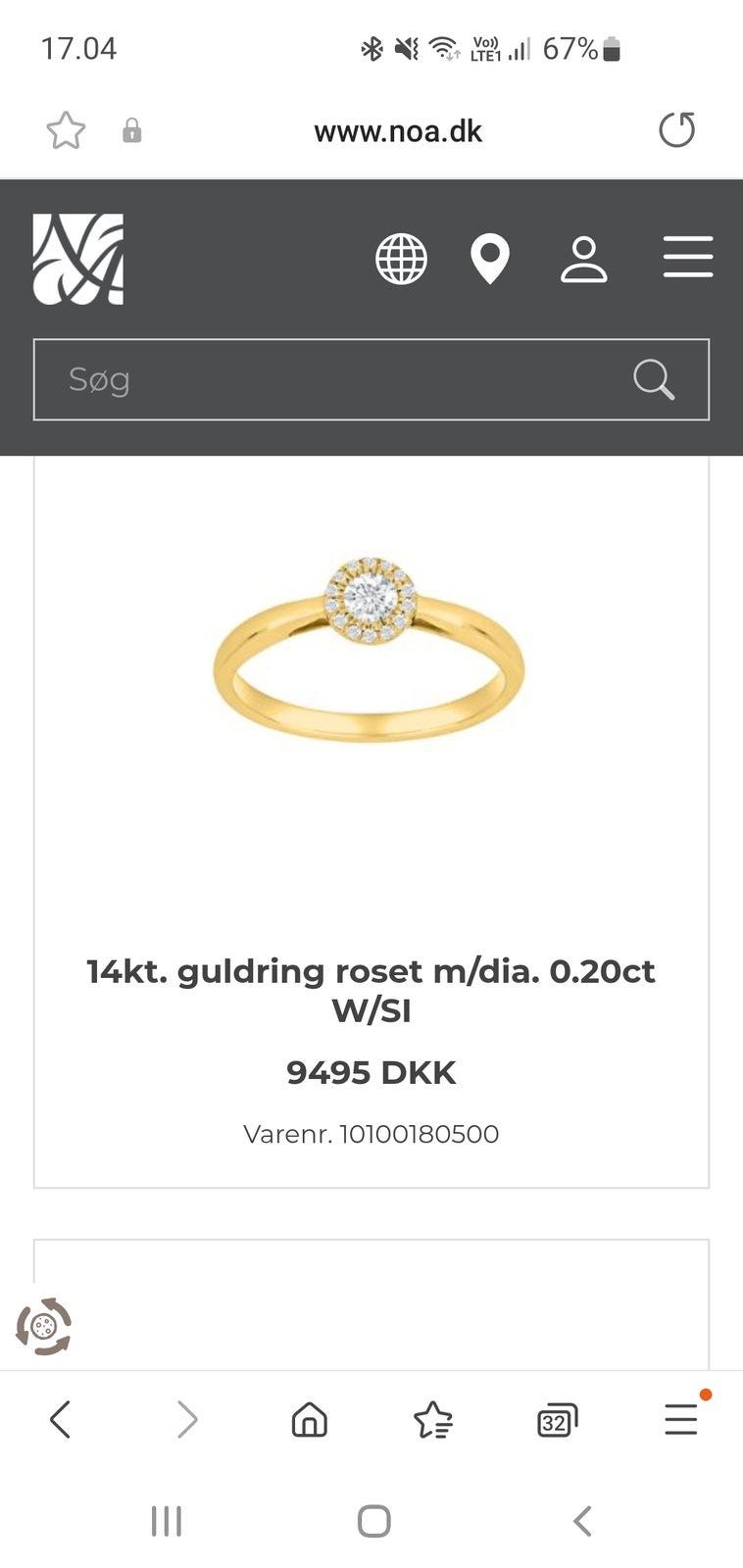Submit search with the magnifier icon
The height and width of the screenshot is (1568, 743).
654,379
